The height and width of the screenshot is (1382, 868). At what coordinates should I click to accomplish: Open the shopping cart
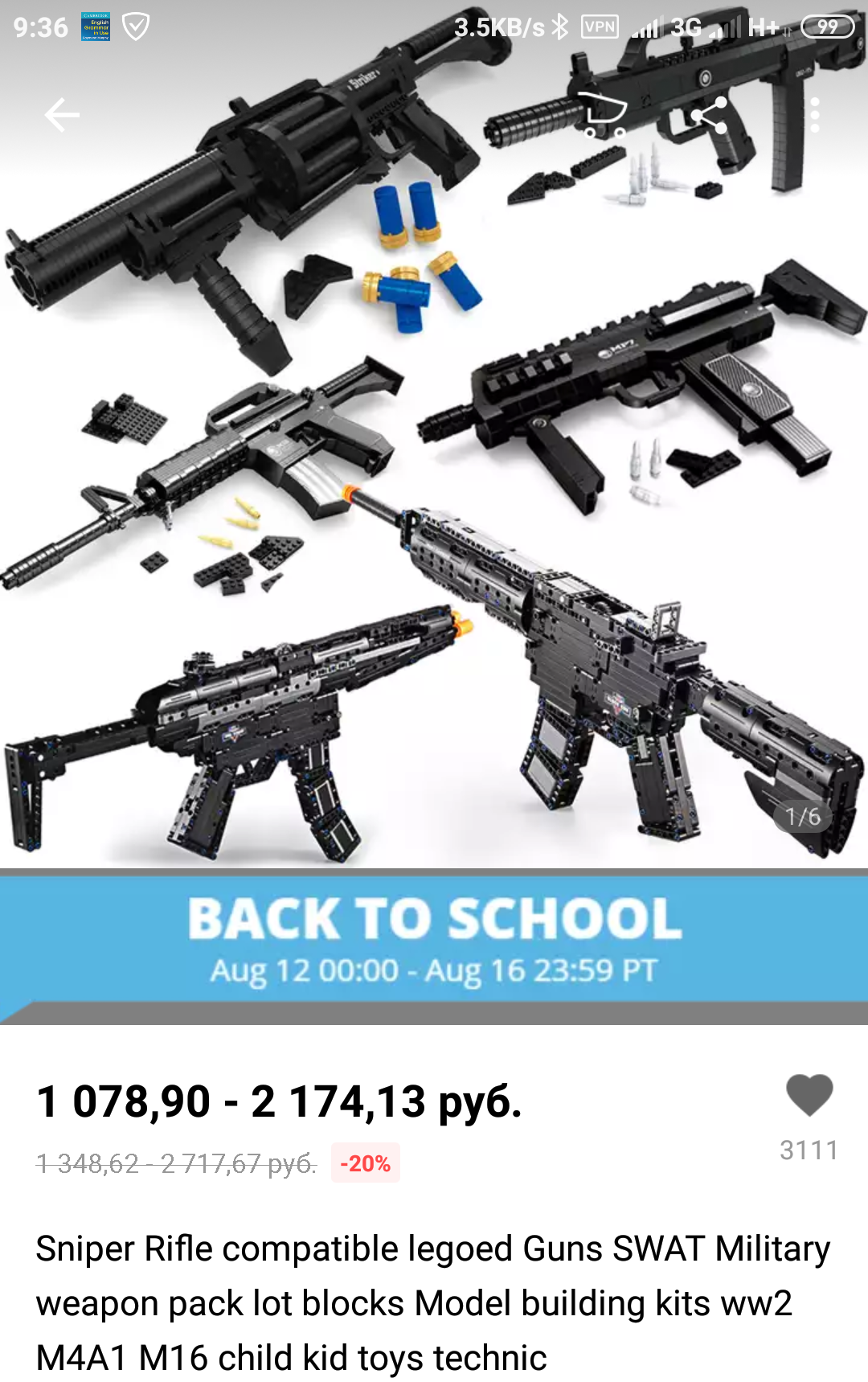pyautogui.click(x=604, y=115)
